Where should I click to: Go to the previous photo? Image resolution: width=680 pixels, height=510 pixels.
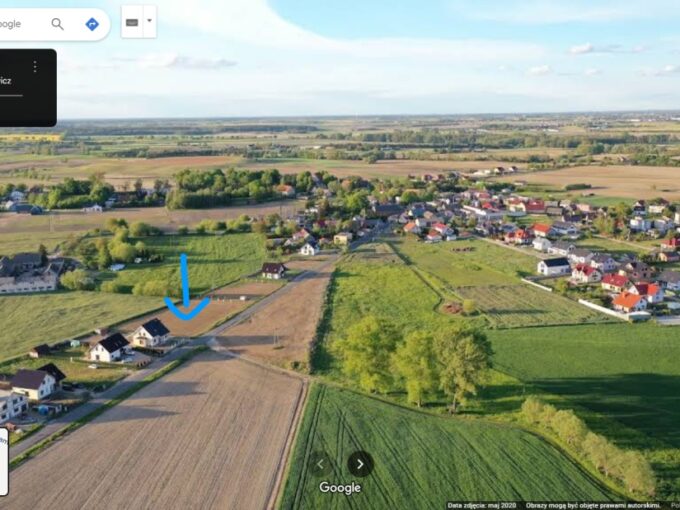pyautogui.click(x=320, y=463)
